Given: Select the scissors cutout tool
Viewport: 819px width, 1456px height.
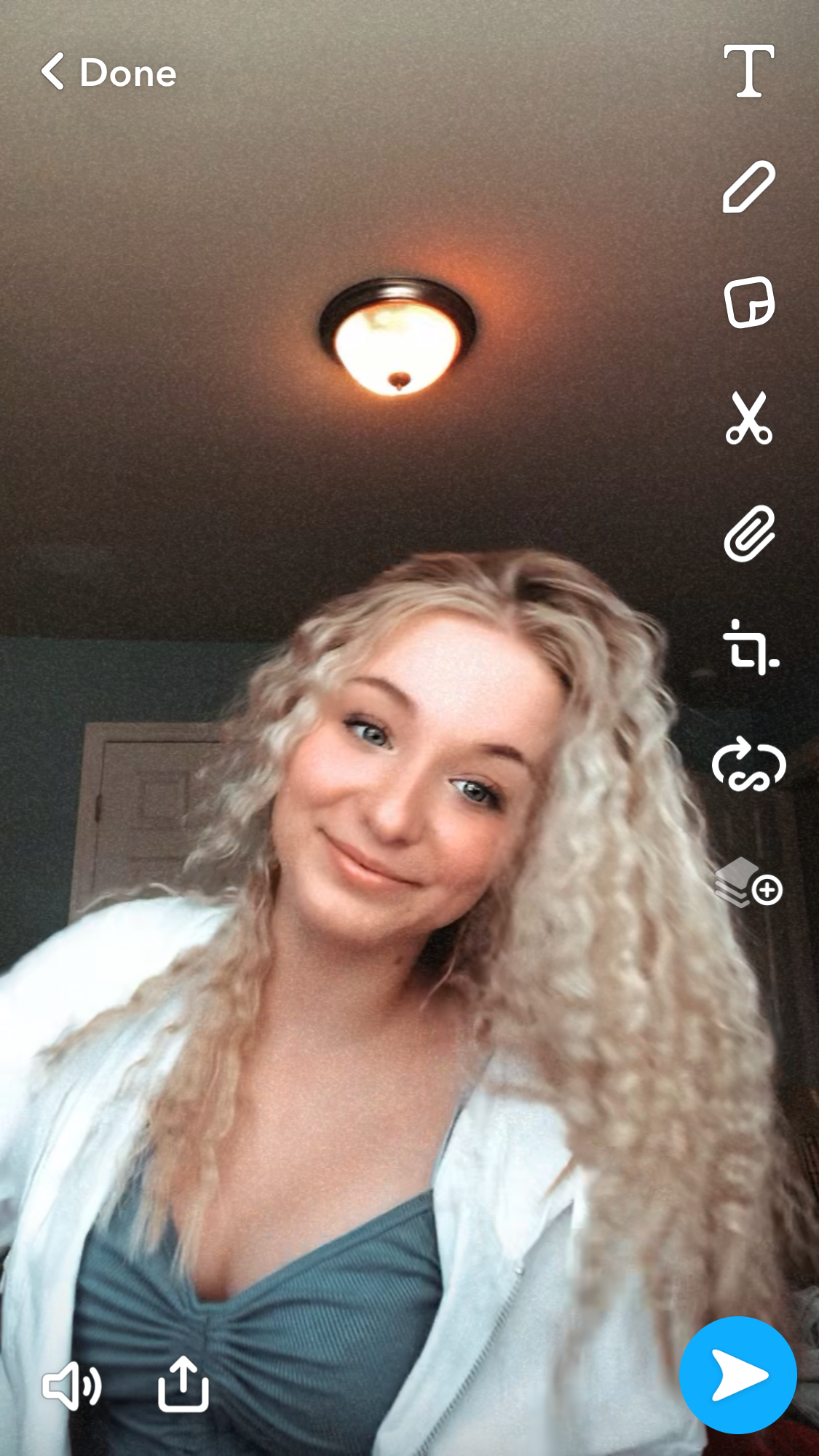Looking at the screenshot, I should pyautogui.click(x=748, y=418).
